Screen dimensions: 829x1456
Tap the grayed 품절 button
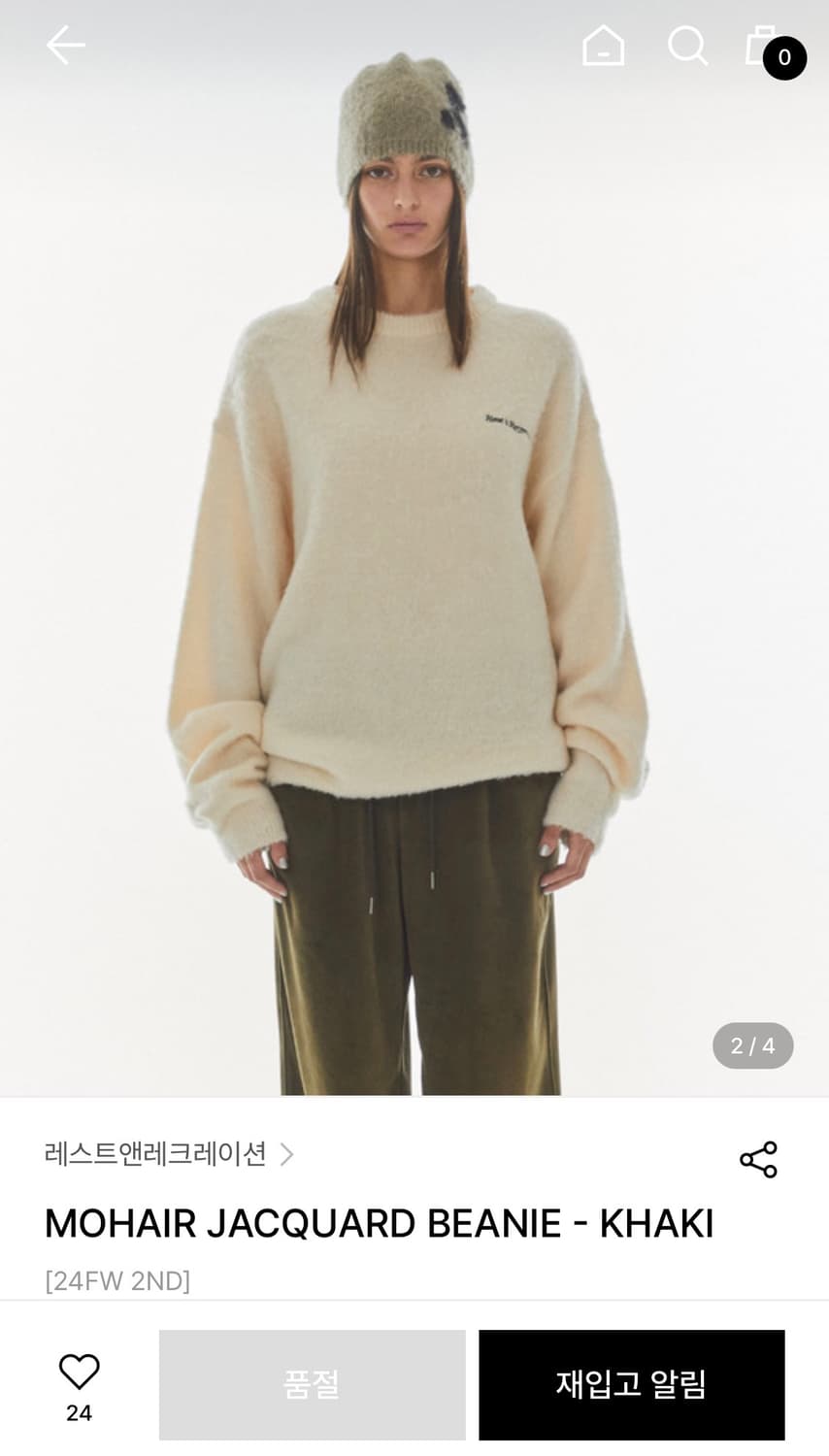point(311,1384)
